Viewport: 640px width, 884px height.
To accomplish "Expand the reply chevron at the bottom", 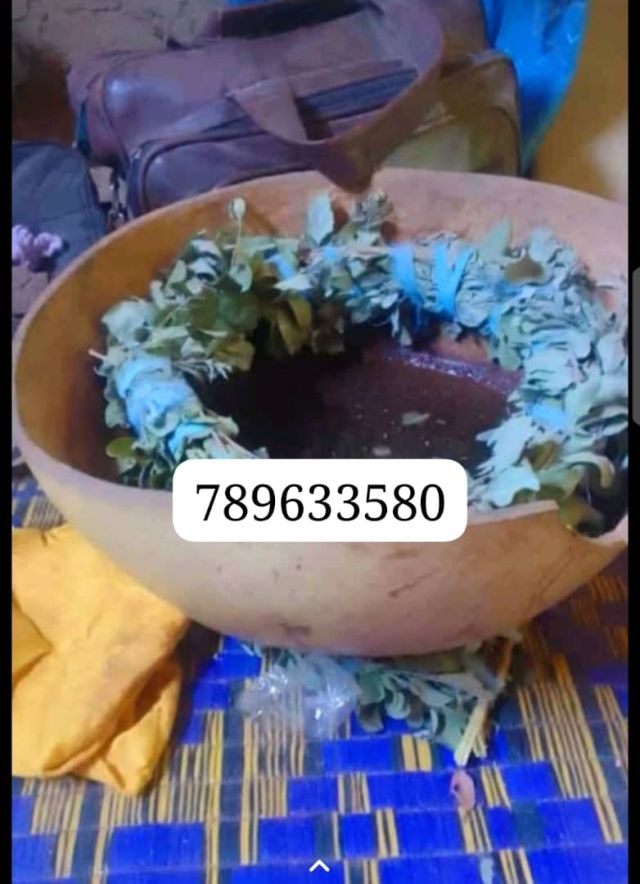I will (x=319, y=865).
